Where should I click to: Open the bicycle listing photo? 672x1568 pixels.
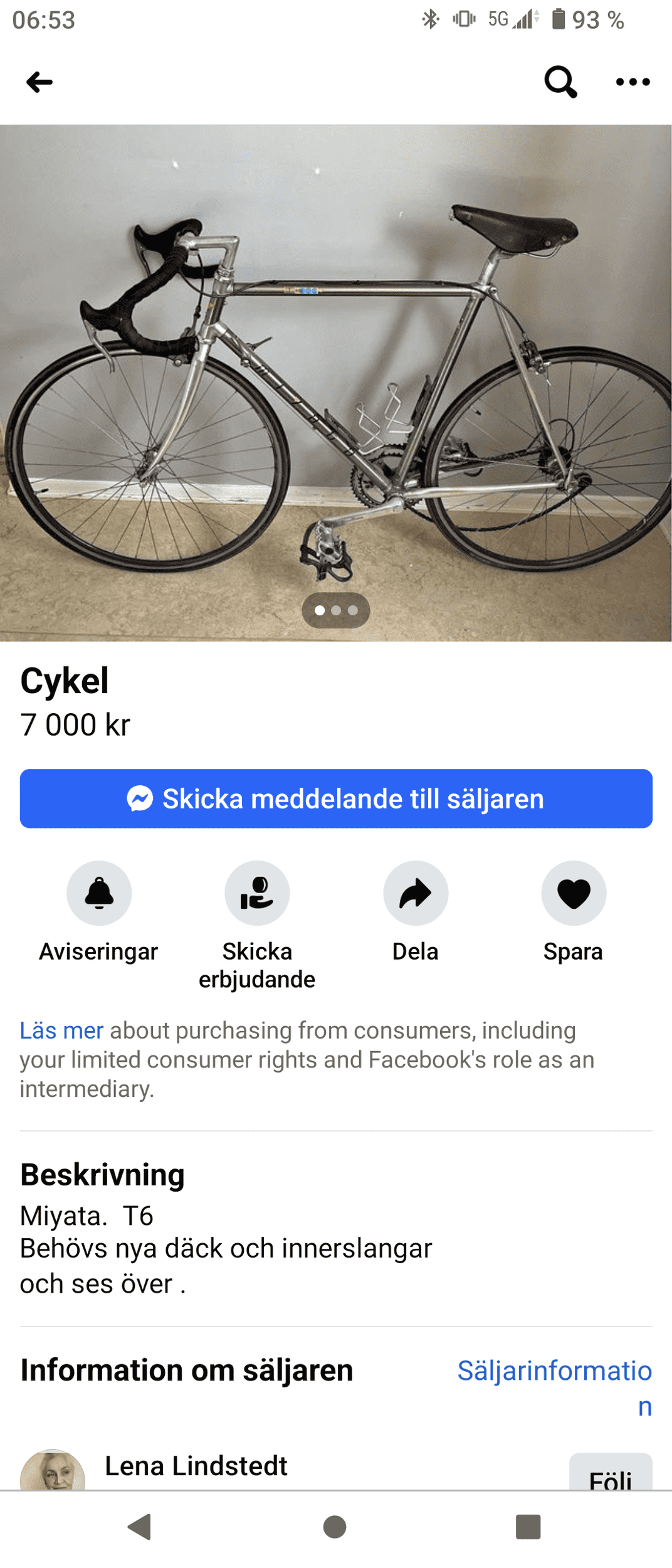(336, 383)
